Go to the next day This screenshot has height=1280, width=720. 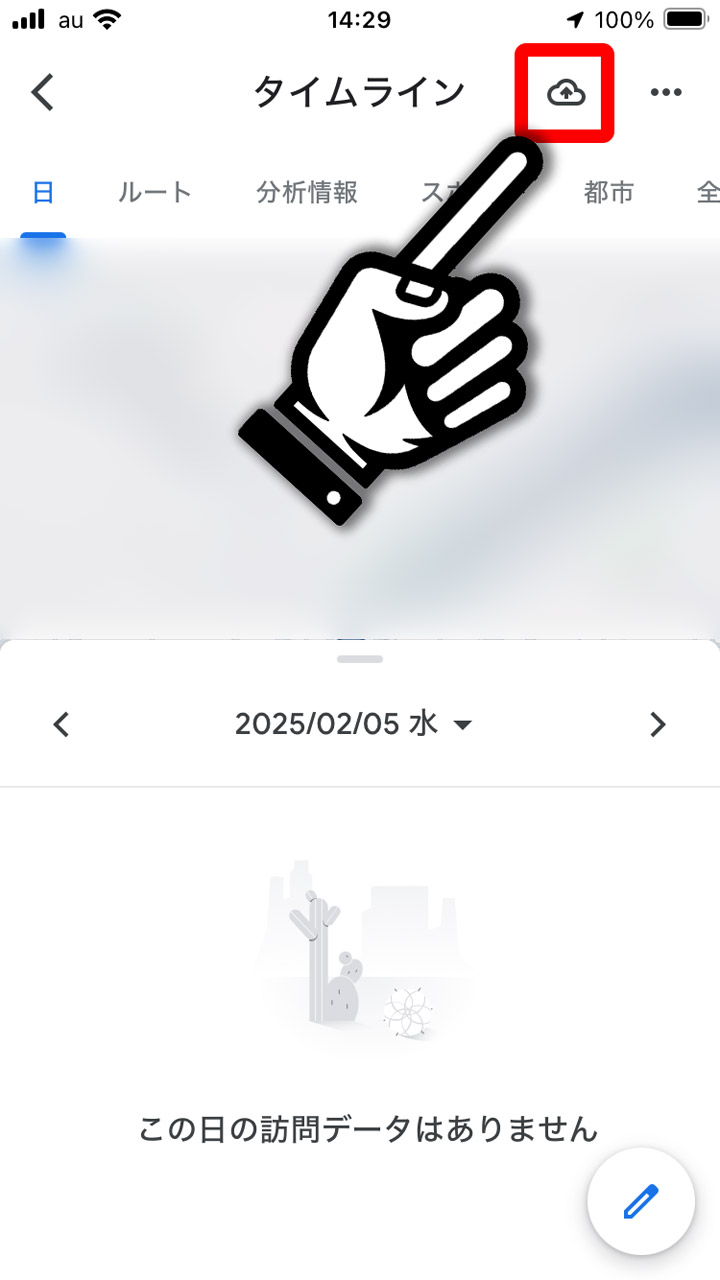point(657,724)
